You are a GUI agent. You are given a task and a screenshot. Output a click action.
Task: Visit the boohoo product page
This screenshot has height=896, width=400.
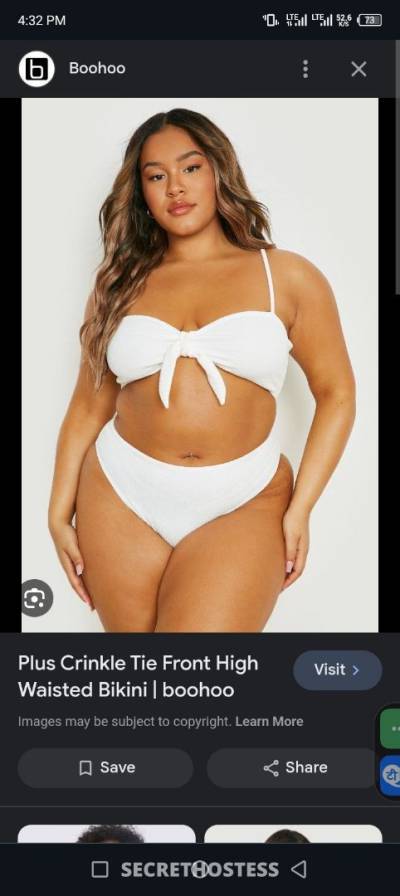(337, 670)
